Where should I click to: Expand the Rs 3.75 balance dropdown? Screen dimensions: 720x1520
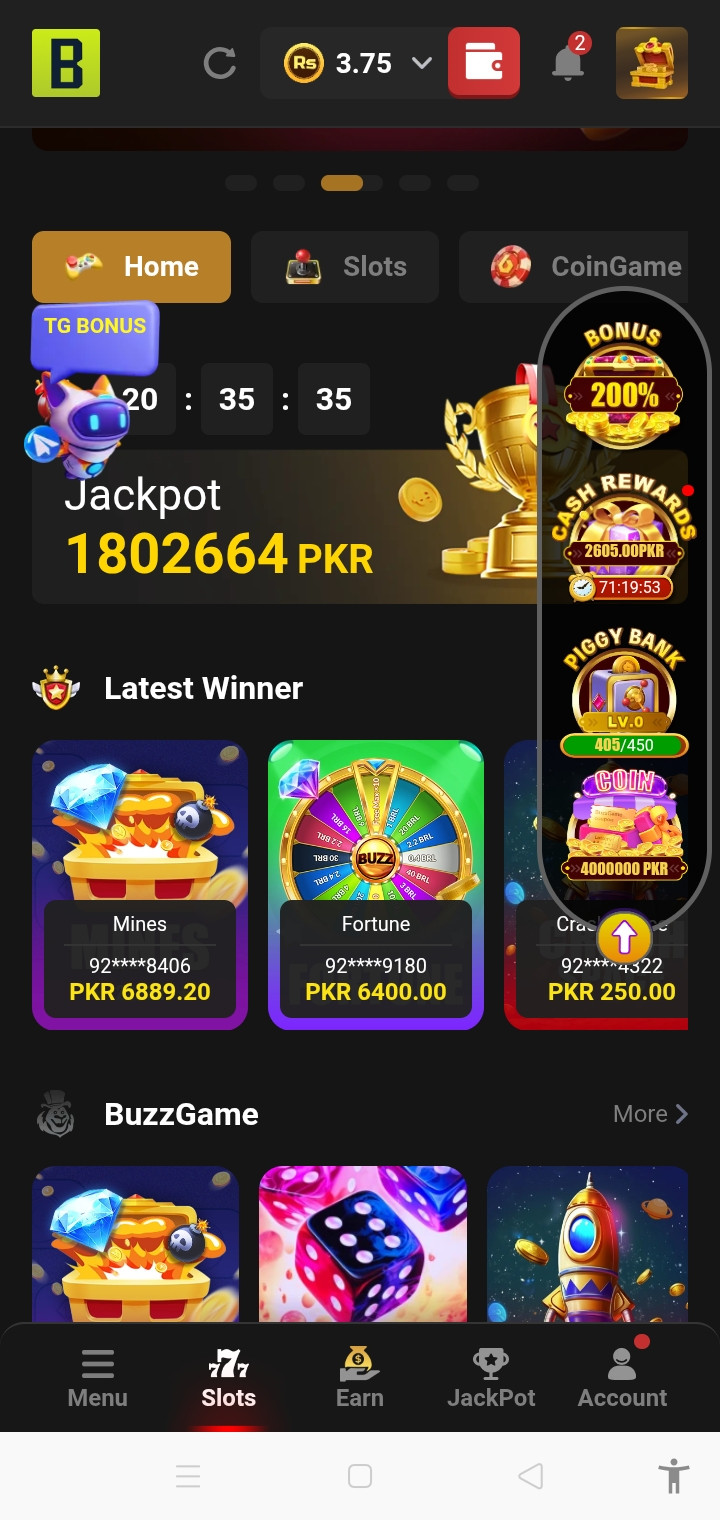pyautogui.click(x=422, y=64)
